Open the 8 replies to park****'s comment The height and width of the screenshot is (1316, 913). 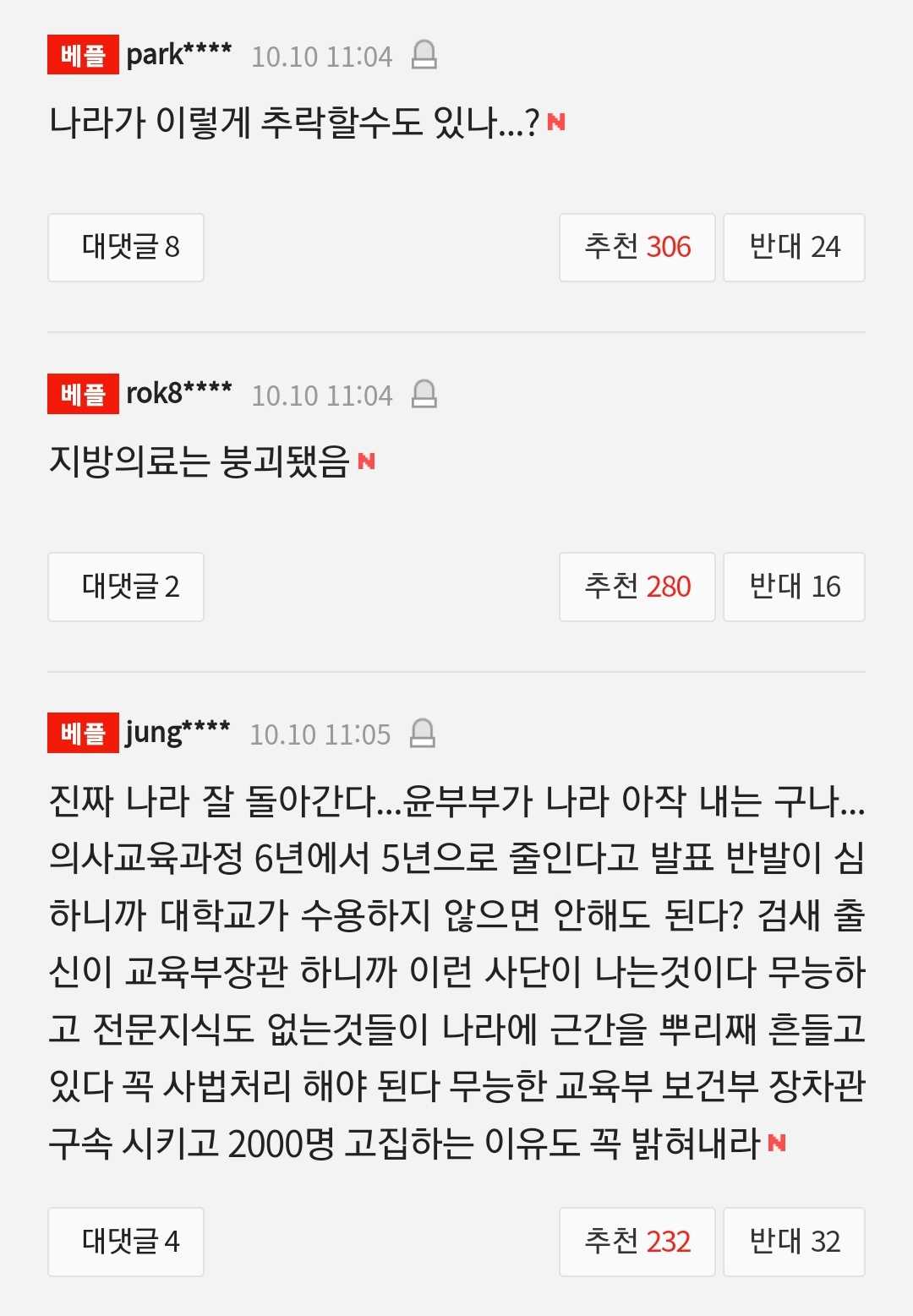tap(126, 247)
